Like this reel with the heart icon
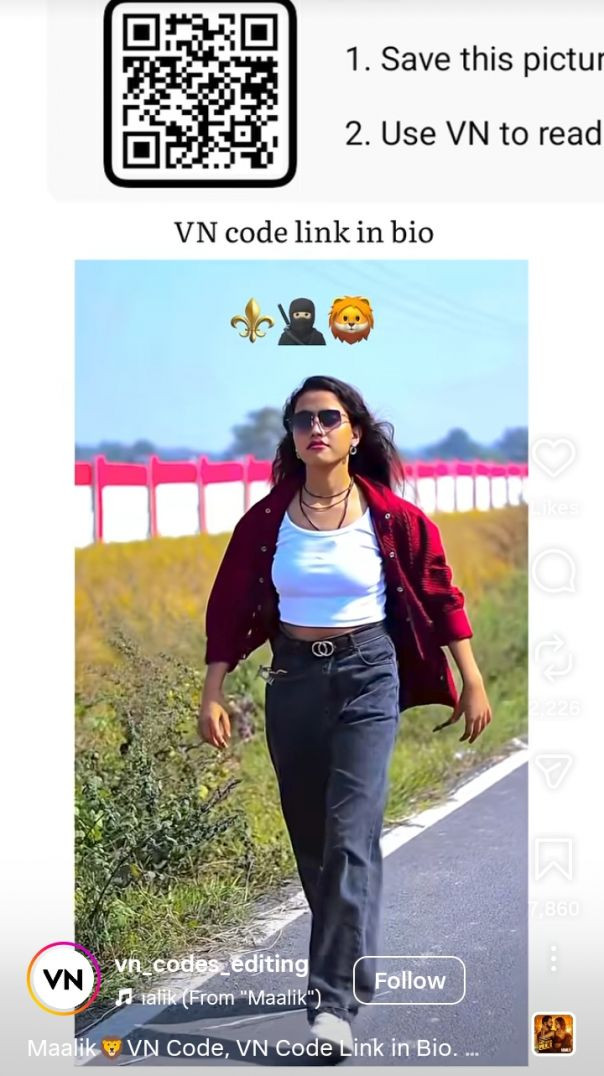Screen dimensions: 604x1076 (x=553, y=458)
